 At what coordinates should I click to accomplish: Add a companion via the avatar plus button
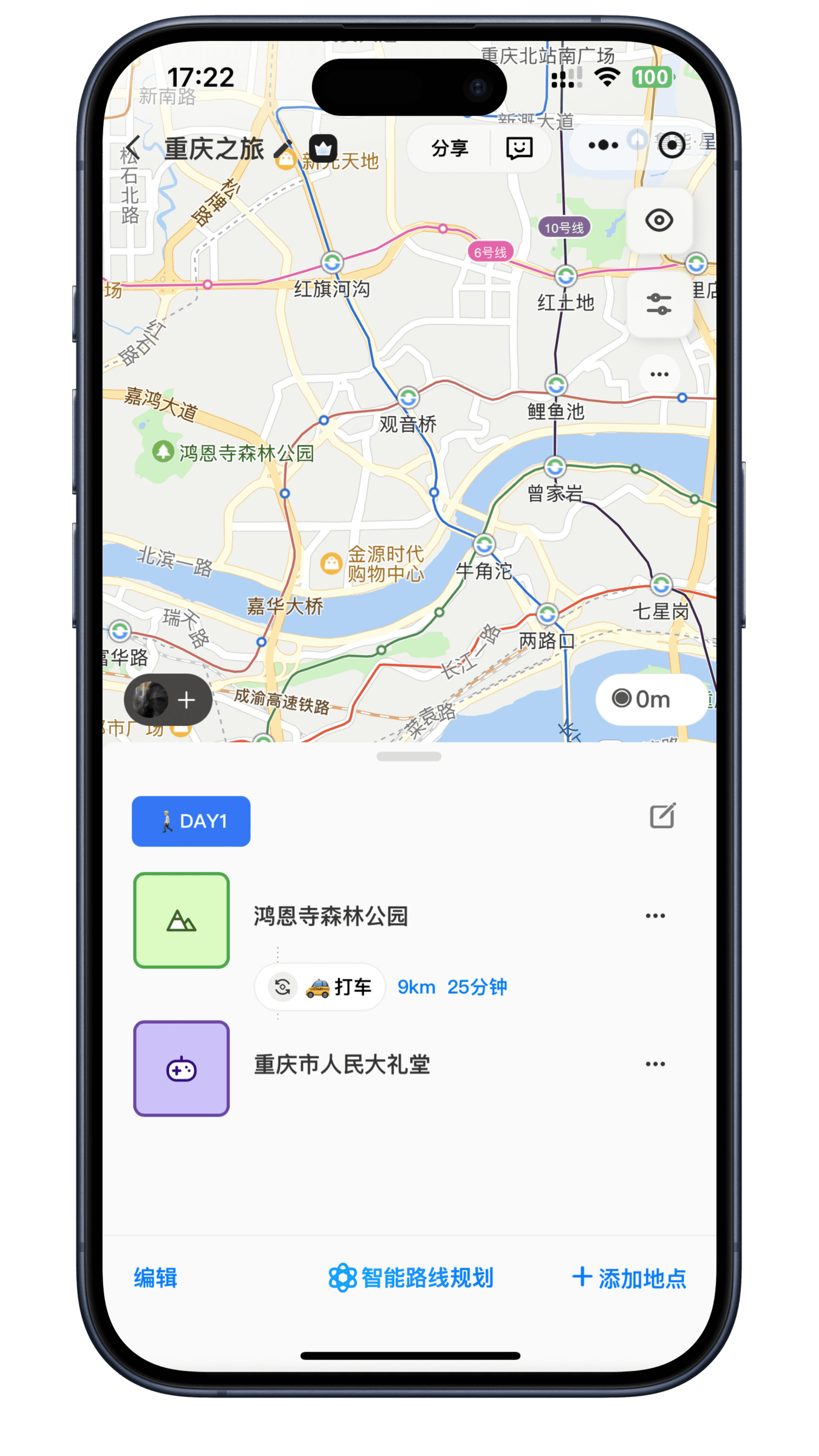[x=168, y=700]
